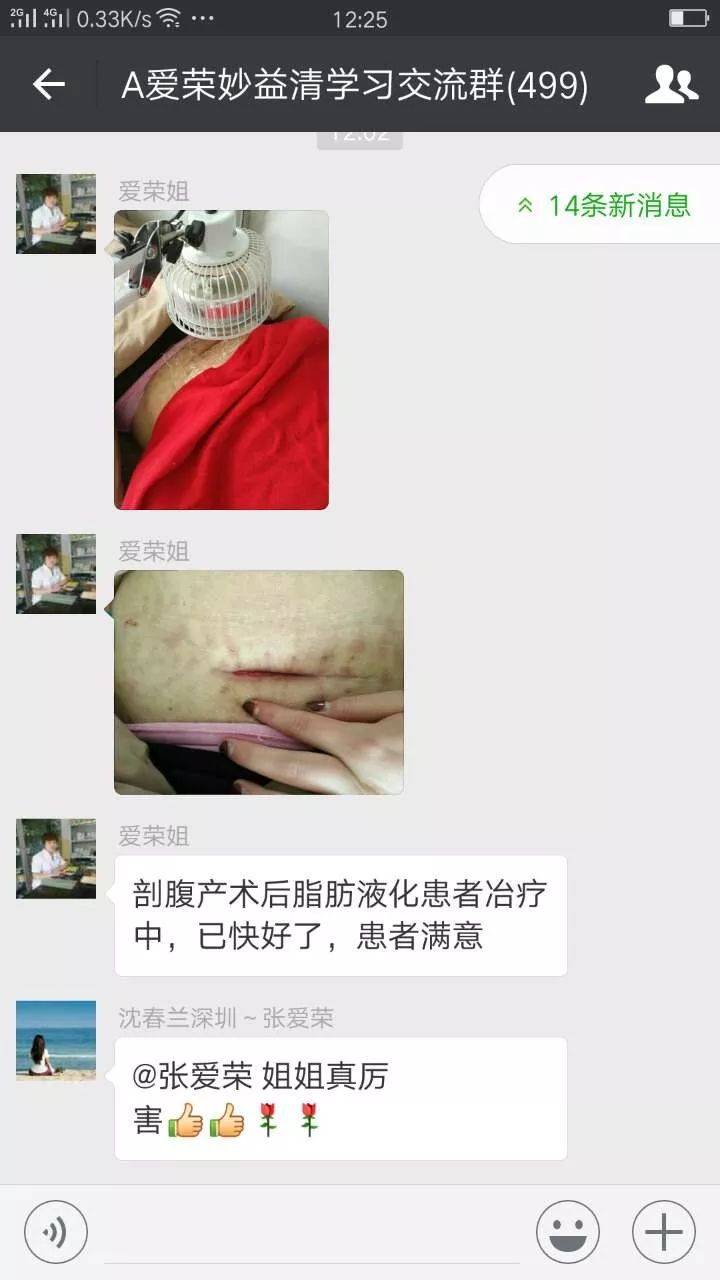Switch to voice message input
This screenshot has width=720, height=1280.
[x=56, y=1231]
